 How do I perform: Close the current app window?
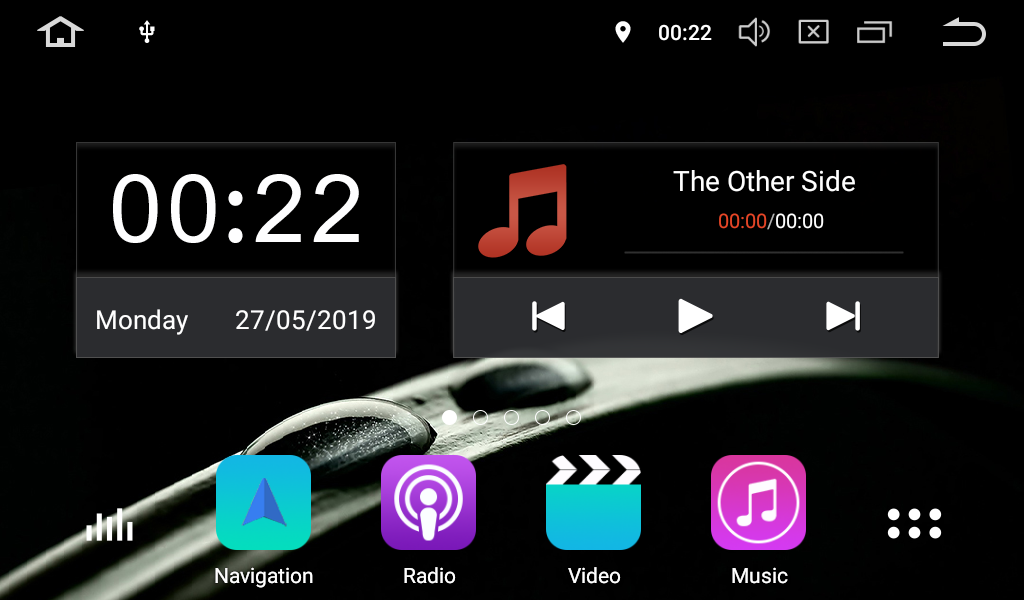[814, 33]
